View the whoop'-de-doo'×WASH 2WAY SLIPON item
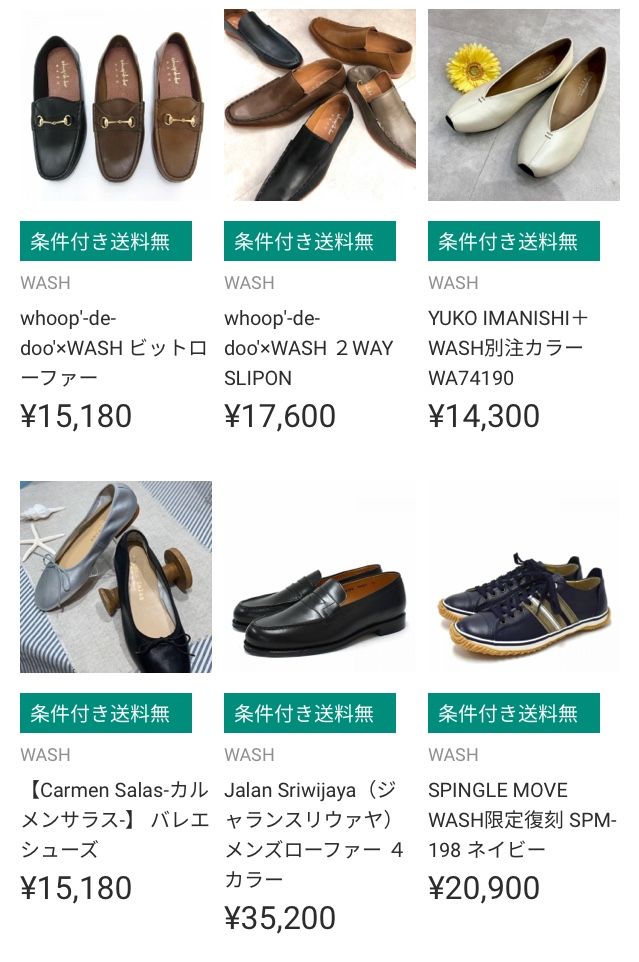Viewport: 639px width, 962px height. click(319, 105)
